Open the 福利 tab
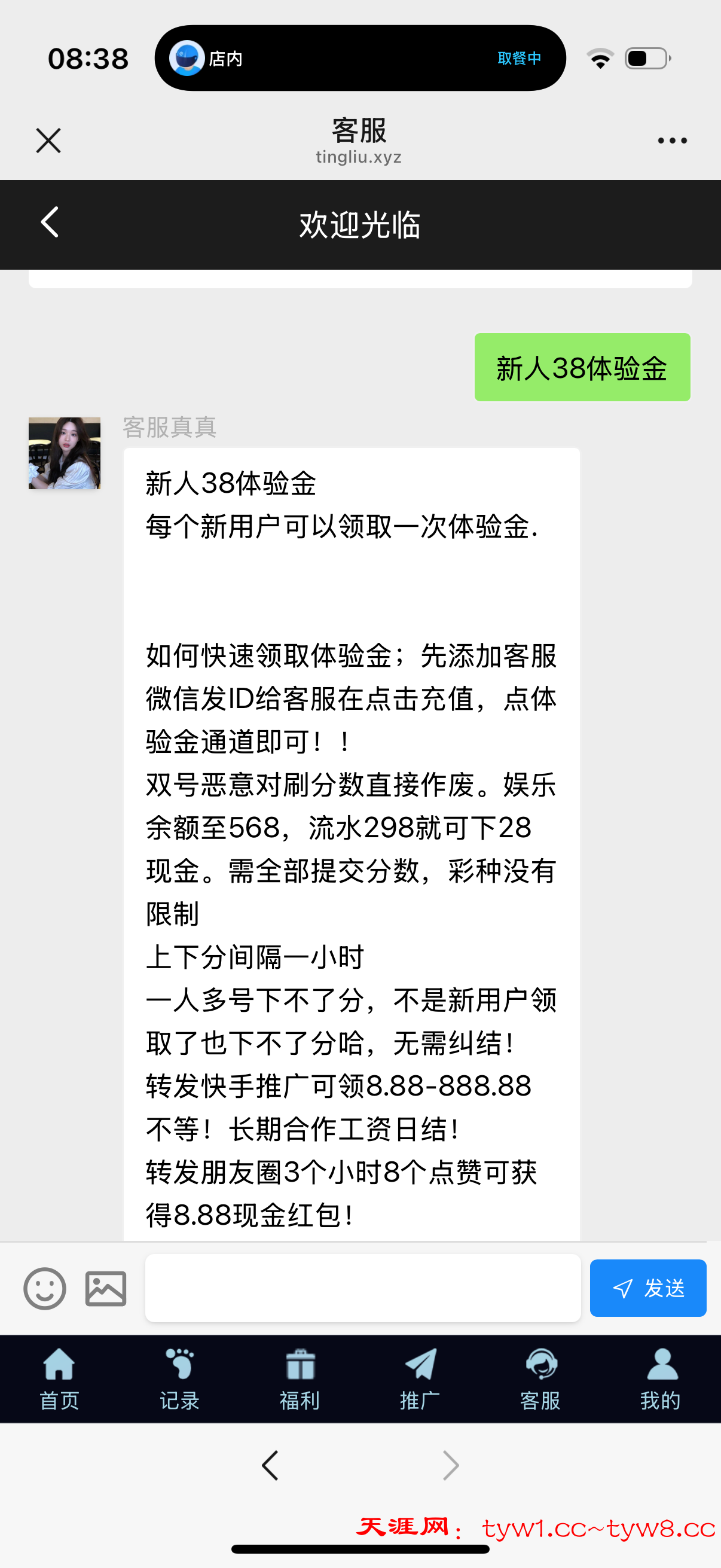 [300, 1378]
